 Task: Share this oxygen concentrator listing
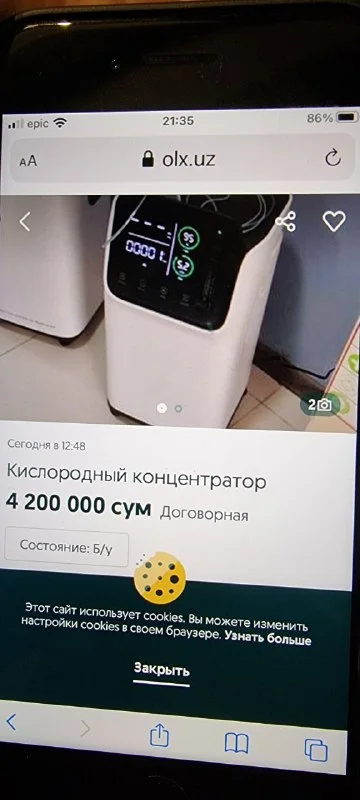click(x=286, y=221)
